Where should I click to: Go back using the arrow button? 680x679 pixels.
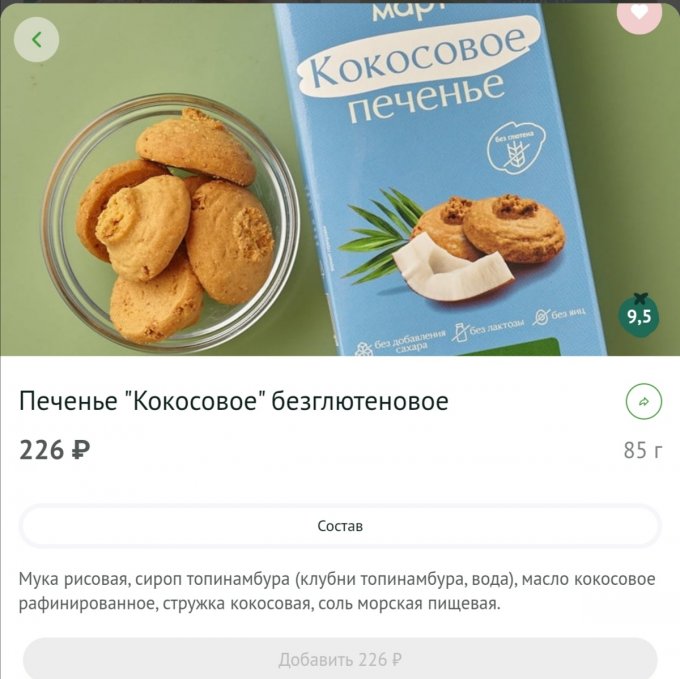(x=37, y=40)
